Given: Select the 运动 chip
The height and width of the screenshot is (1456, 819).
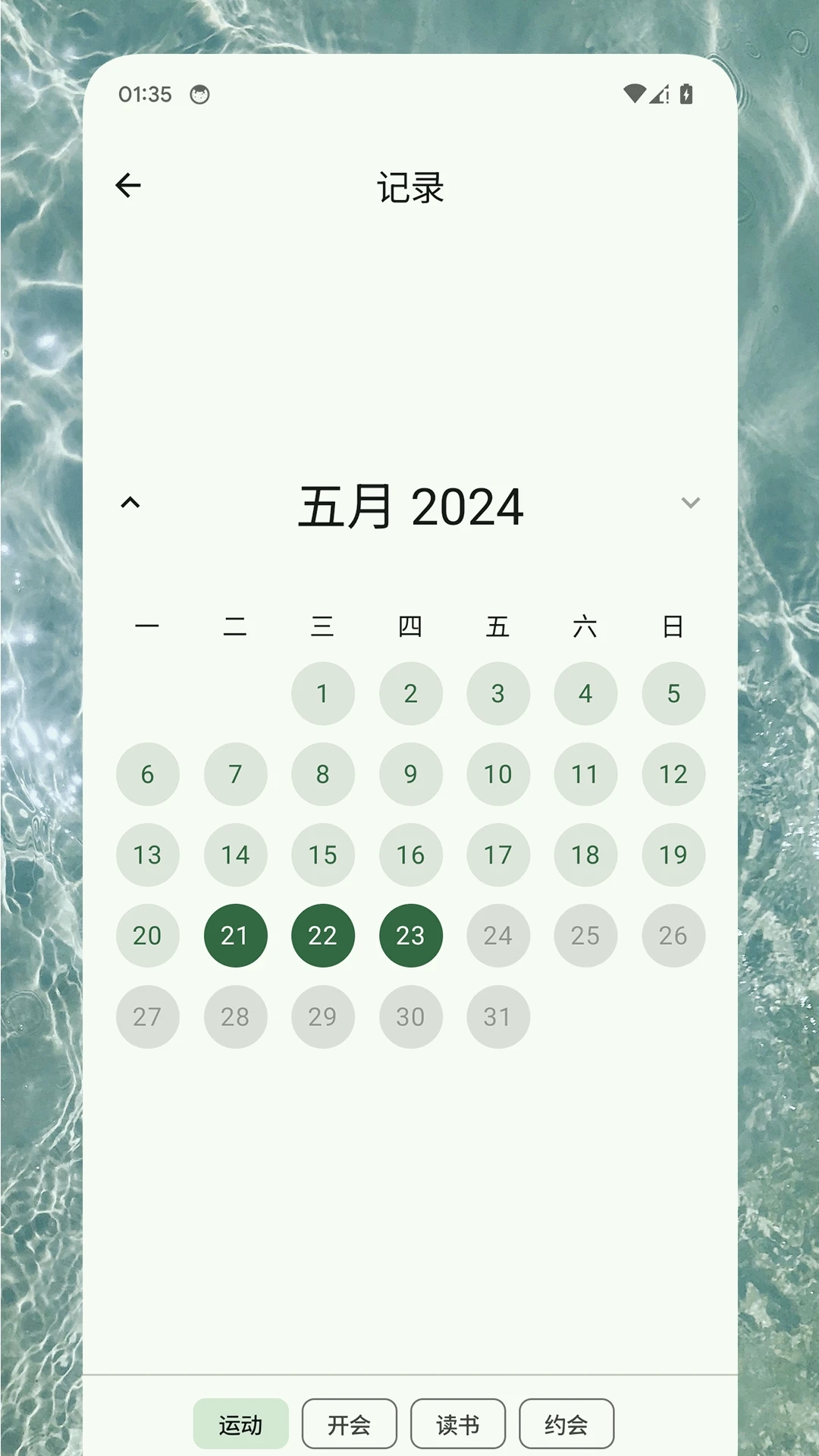Looking at the screenshot, I should pyautogui.click(x=240, y=1424).
